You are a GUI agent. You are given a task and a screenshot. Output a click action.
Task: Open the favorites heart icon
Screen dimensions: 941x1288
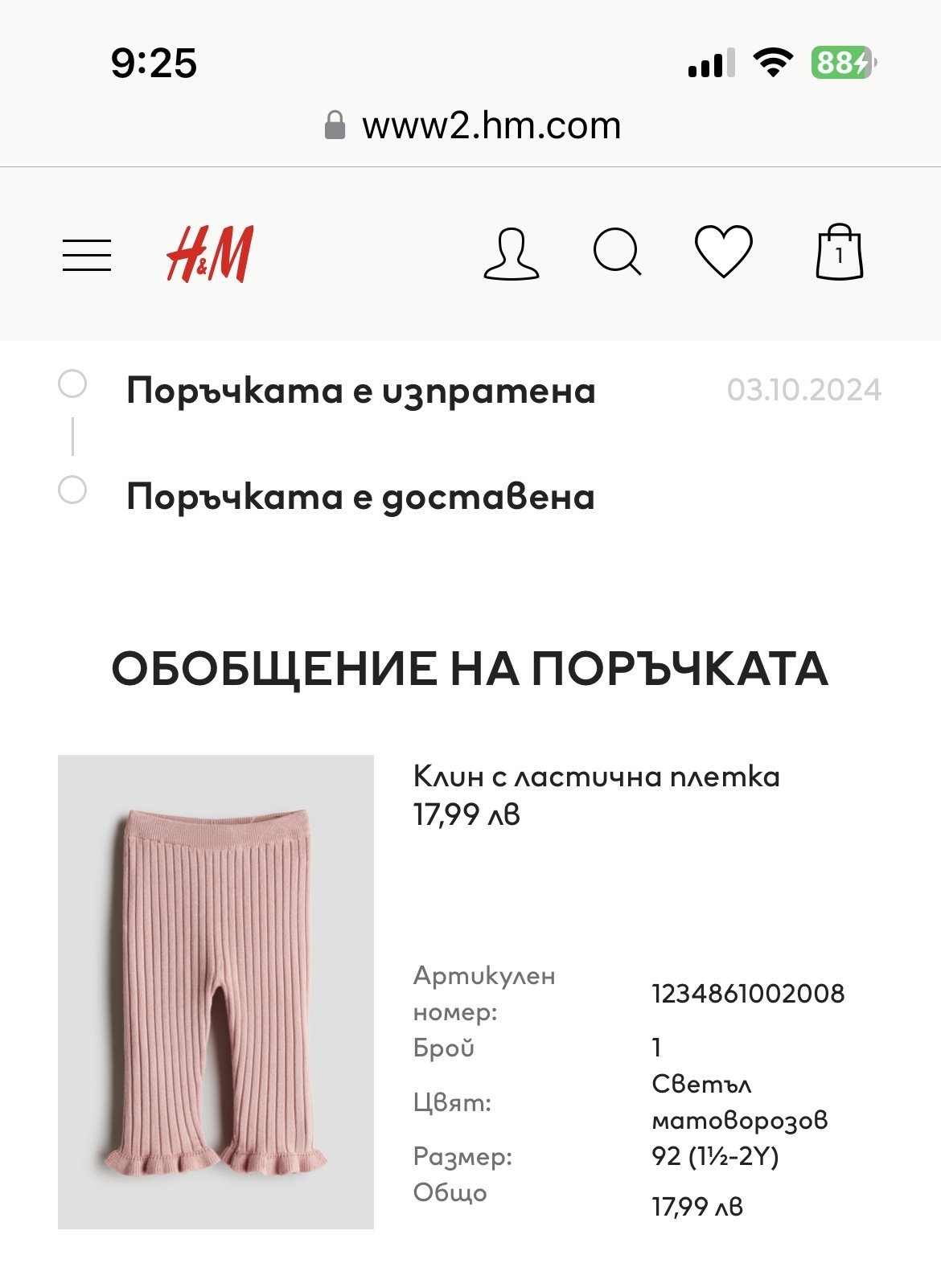(724, 252)
